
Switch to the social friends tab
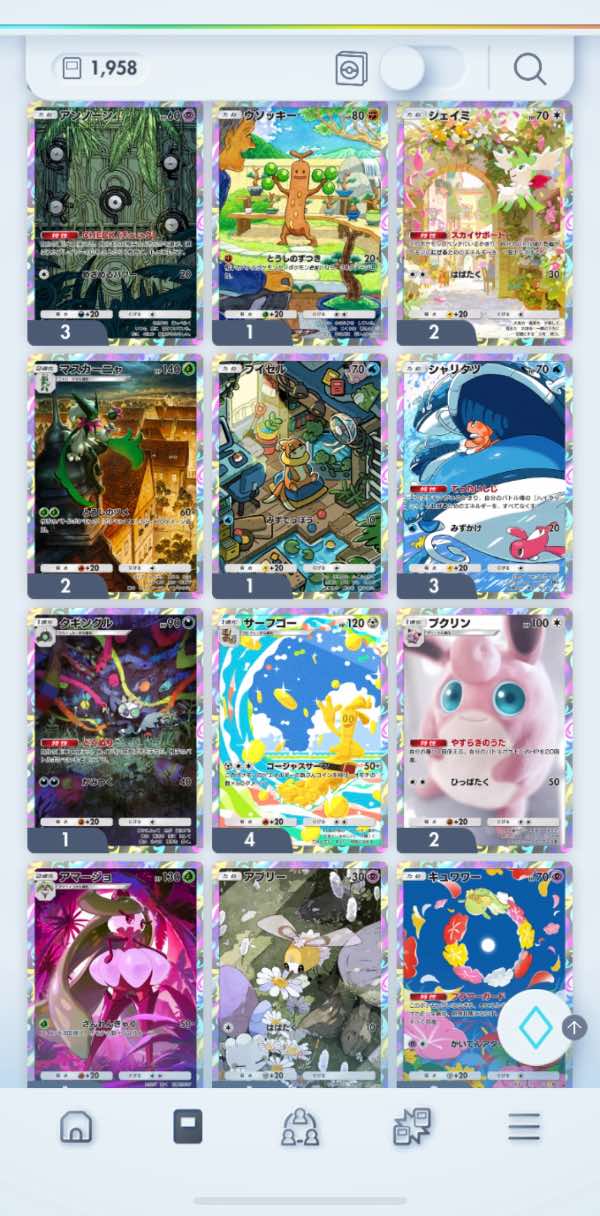coord(300,1127)
